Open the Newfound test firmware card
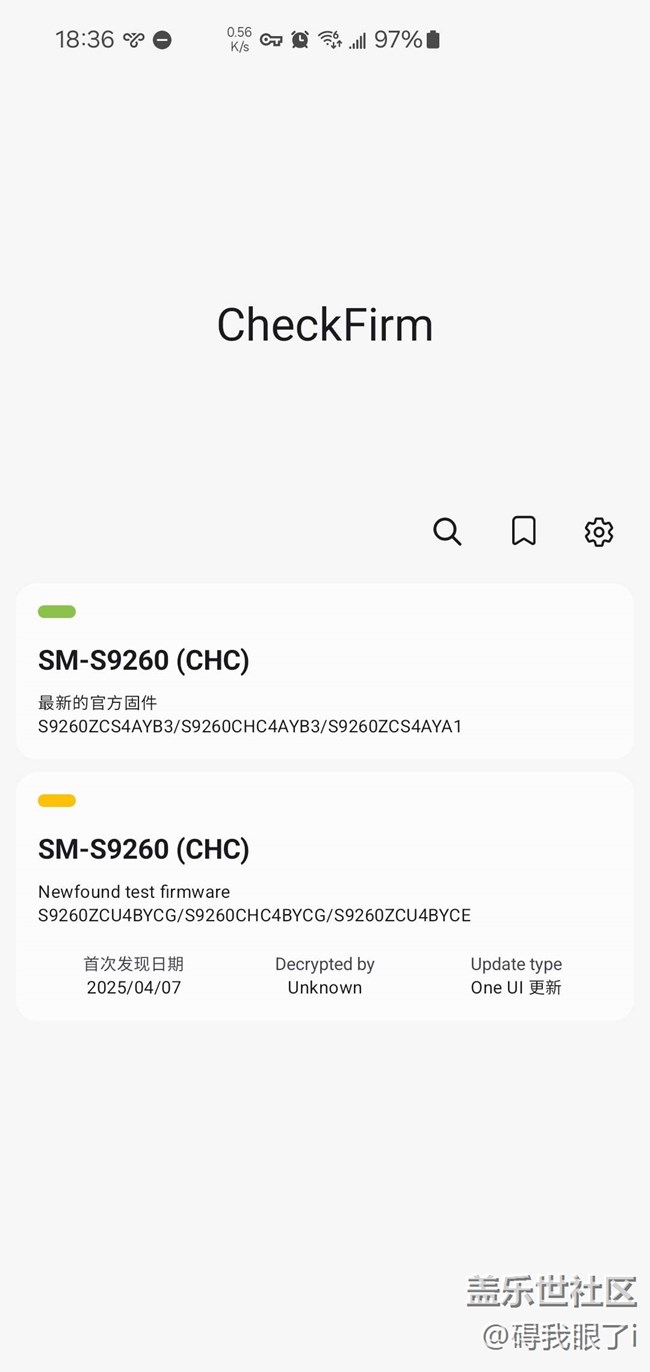650x1372 pixels. click(324, 895)
